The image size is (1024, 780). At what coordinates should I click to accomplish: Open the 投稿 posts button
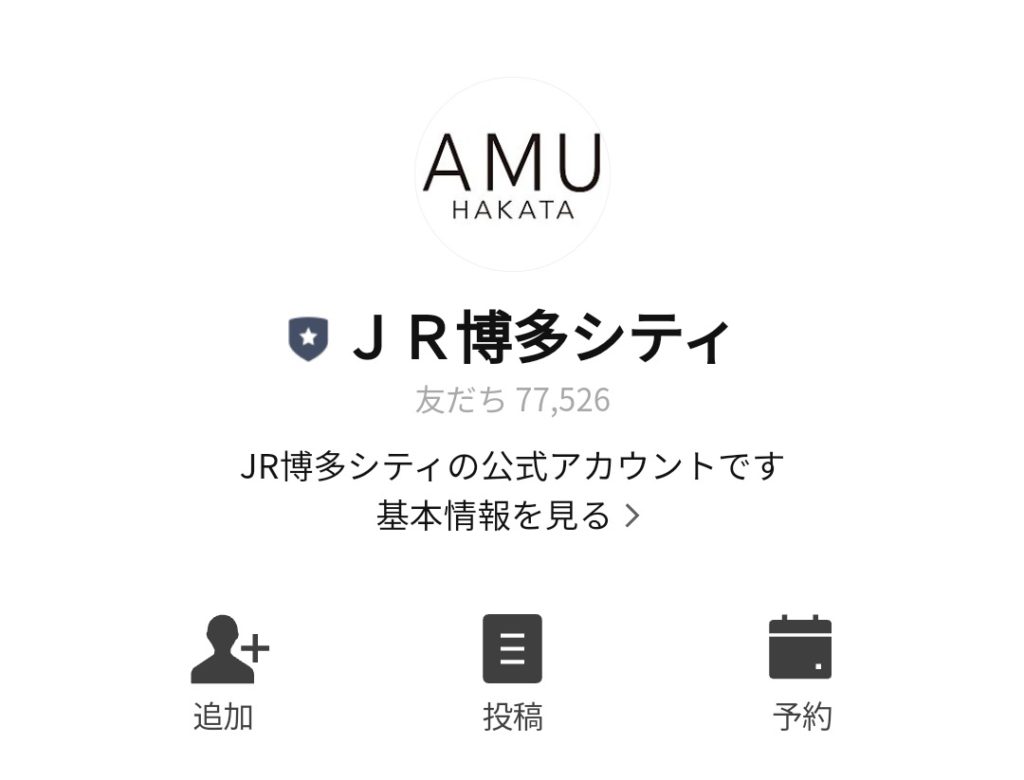point(512,673)
